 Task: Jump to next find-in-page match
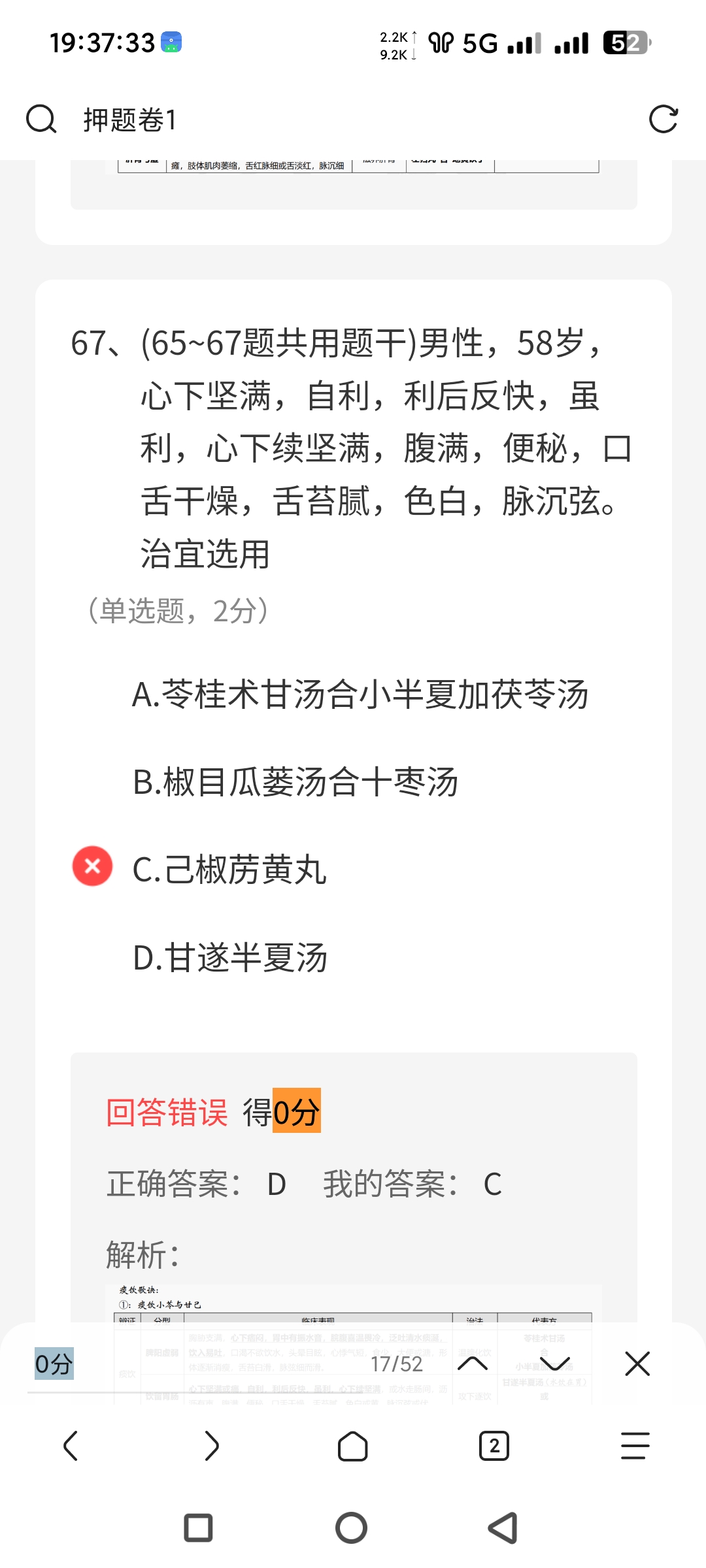point(555,1364)
